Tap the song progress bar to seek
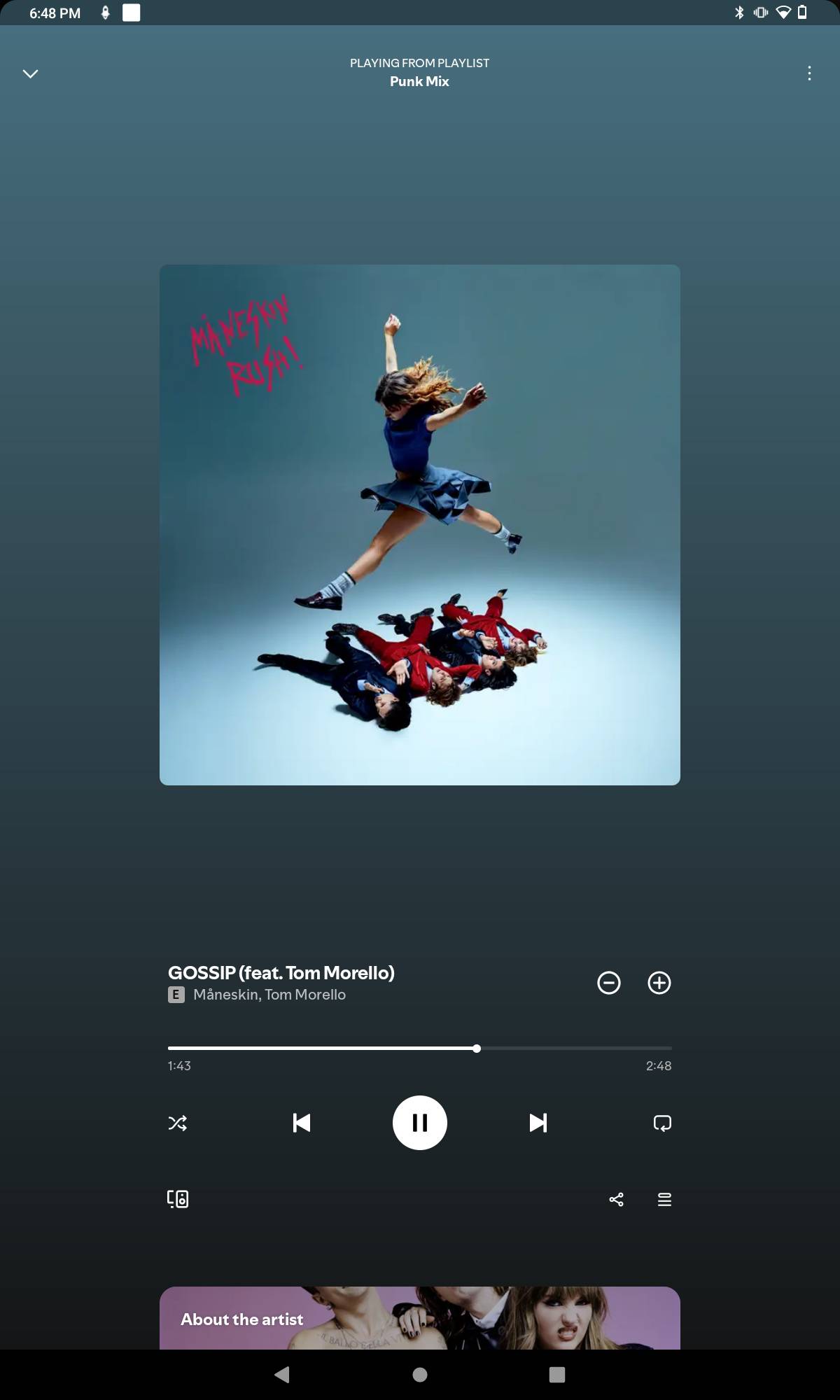Screen dimensions: 840x1400 (420, 1048)
